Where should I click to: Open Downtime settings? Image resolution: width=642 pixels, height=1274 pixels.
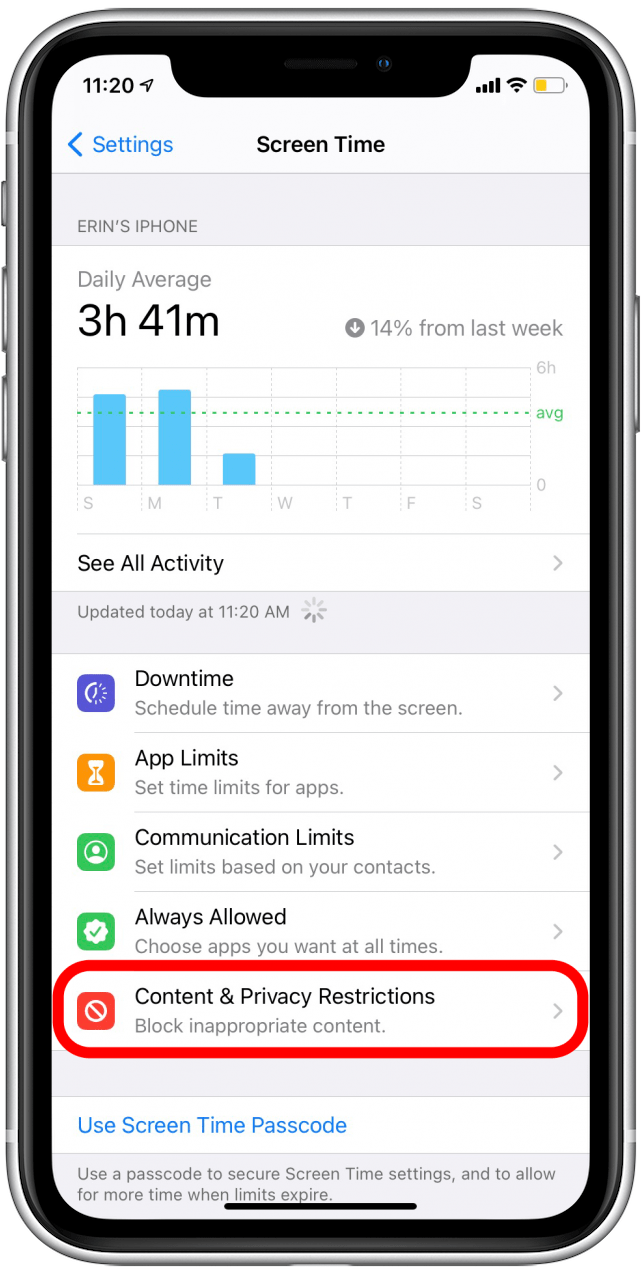(320, 693)
